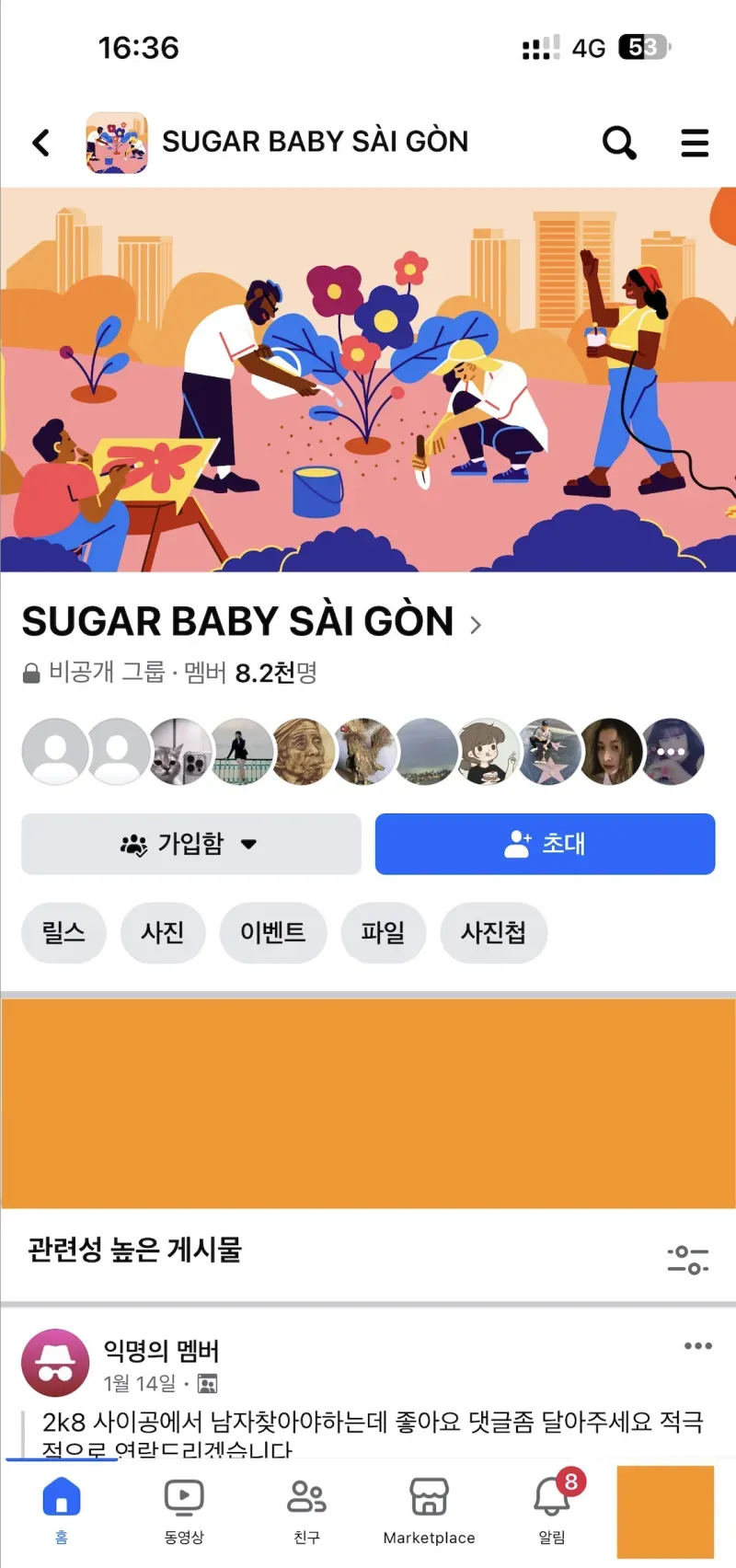This screenshot has height=1568, width=736.
Task: Open the 알림 notifications tab
Action: [x=552, y=1509]
